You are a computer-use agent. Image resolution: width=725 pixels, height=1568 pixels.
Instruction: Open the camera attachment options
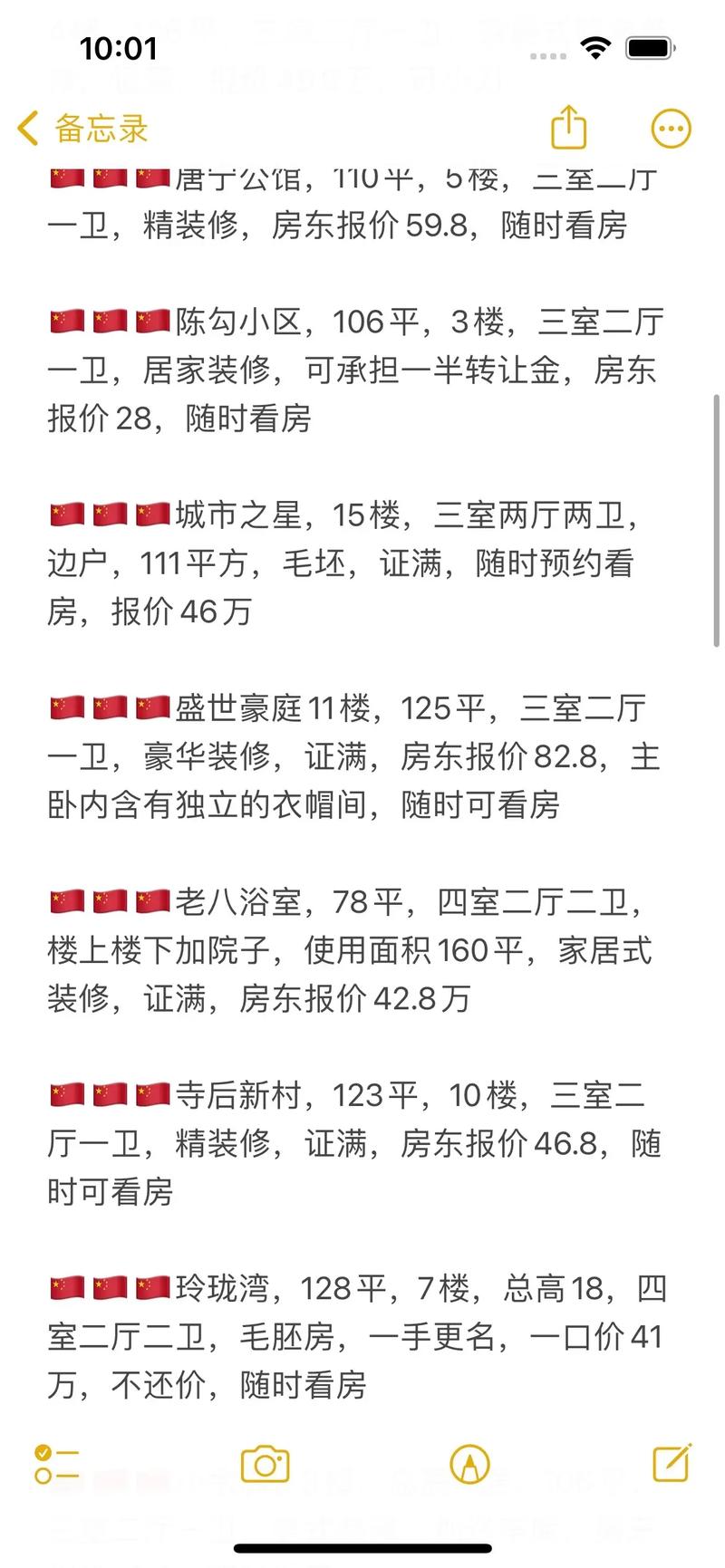coord(265,1464)
